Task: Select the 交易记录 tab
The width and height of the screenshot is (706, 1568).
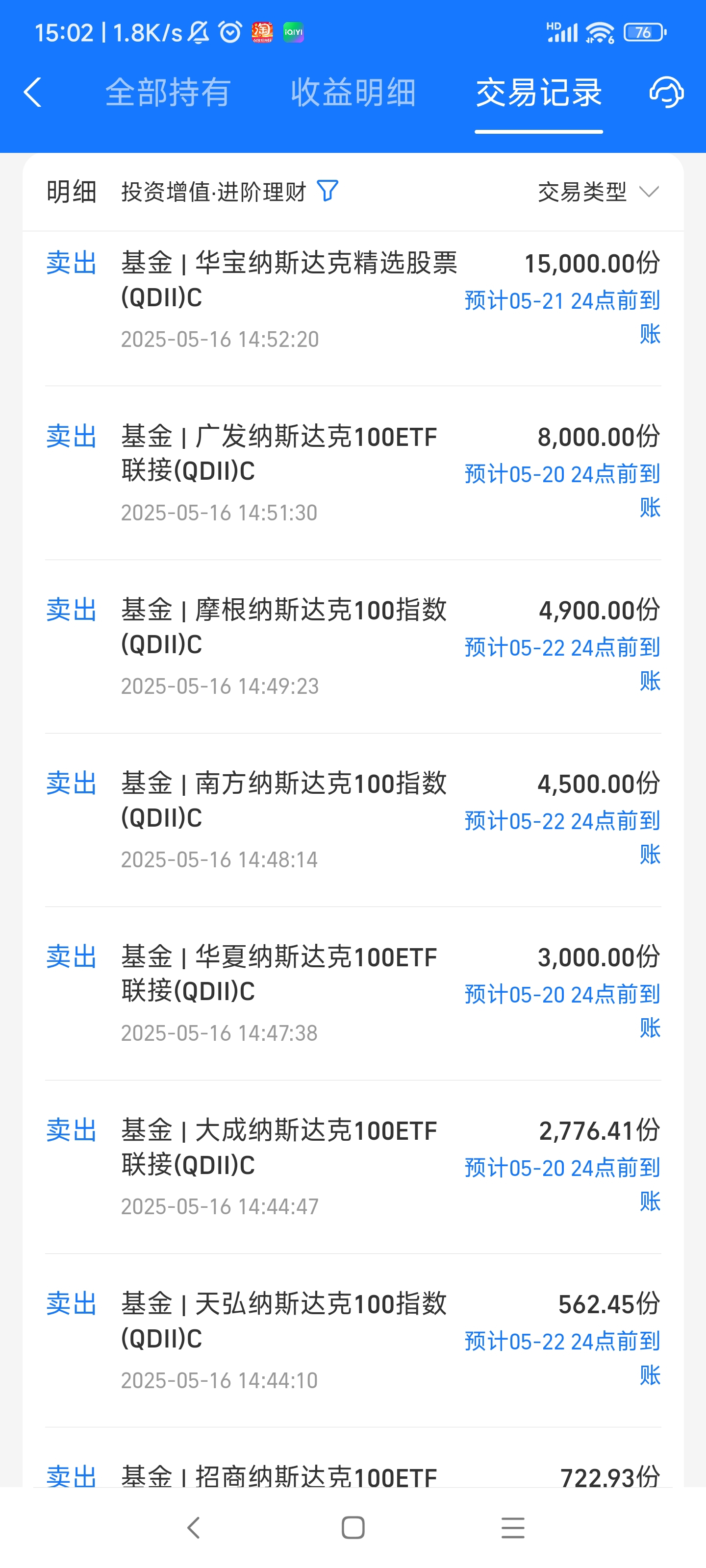Action: [539, 93]
